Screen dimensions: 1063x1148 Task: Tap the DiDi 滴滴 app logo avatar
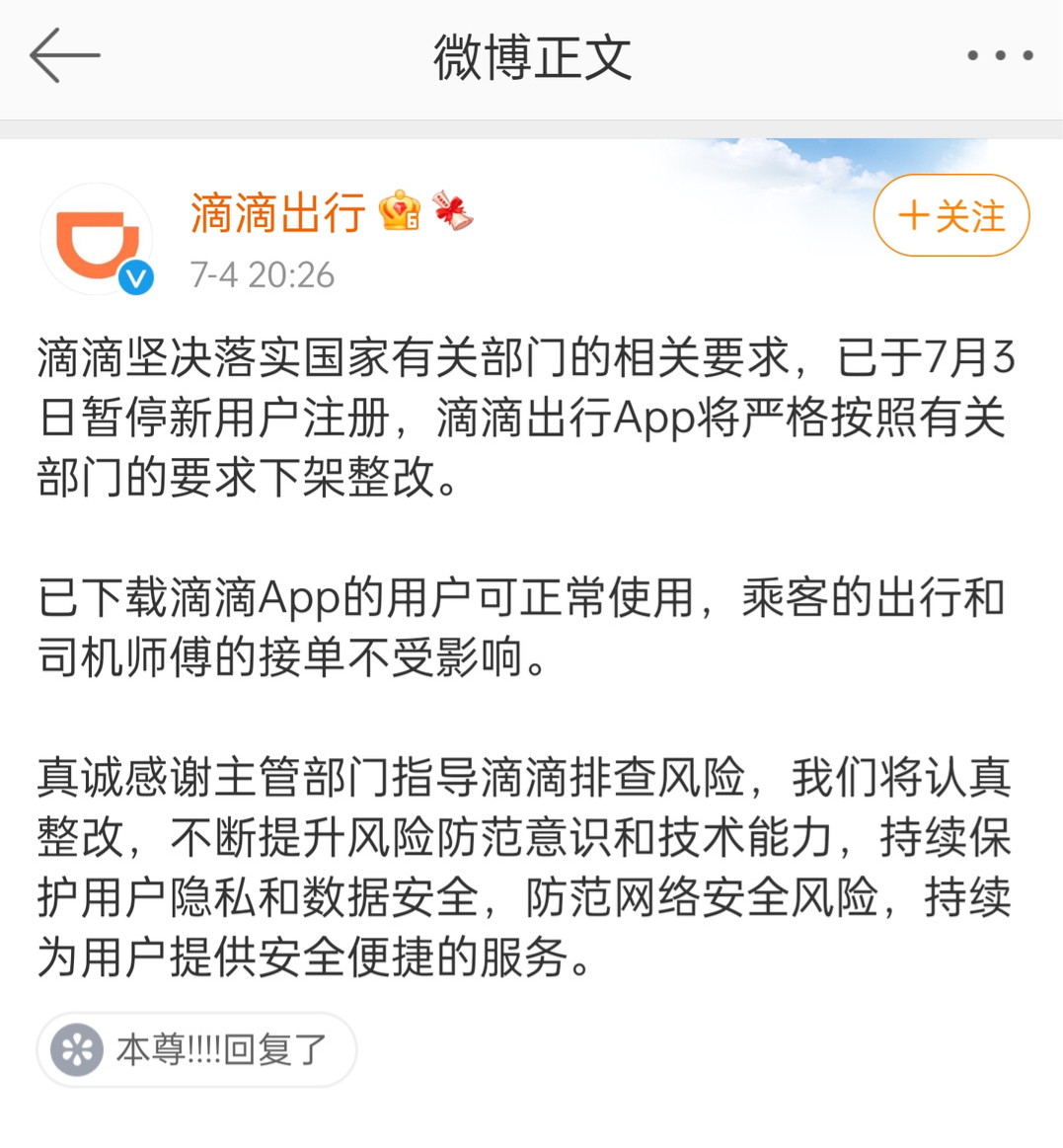tap(96, 237)
